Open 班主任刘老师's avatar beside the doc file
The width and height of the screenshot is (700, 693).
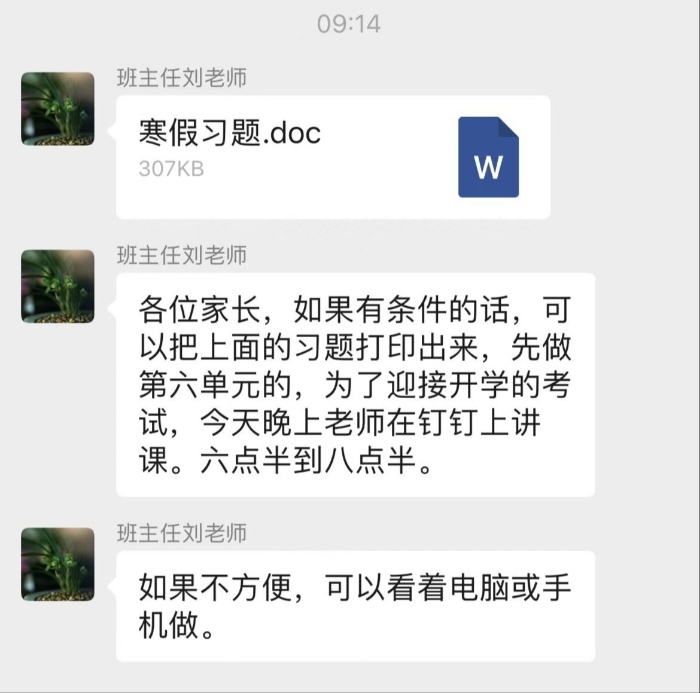[58, 108]
